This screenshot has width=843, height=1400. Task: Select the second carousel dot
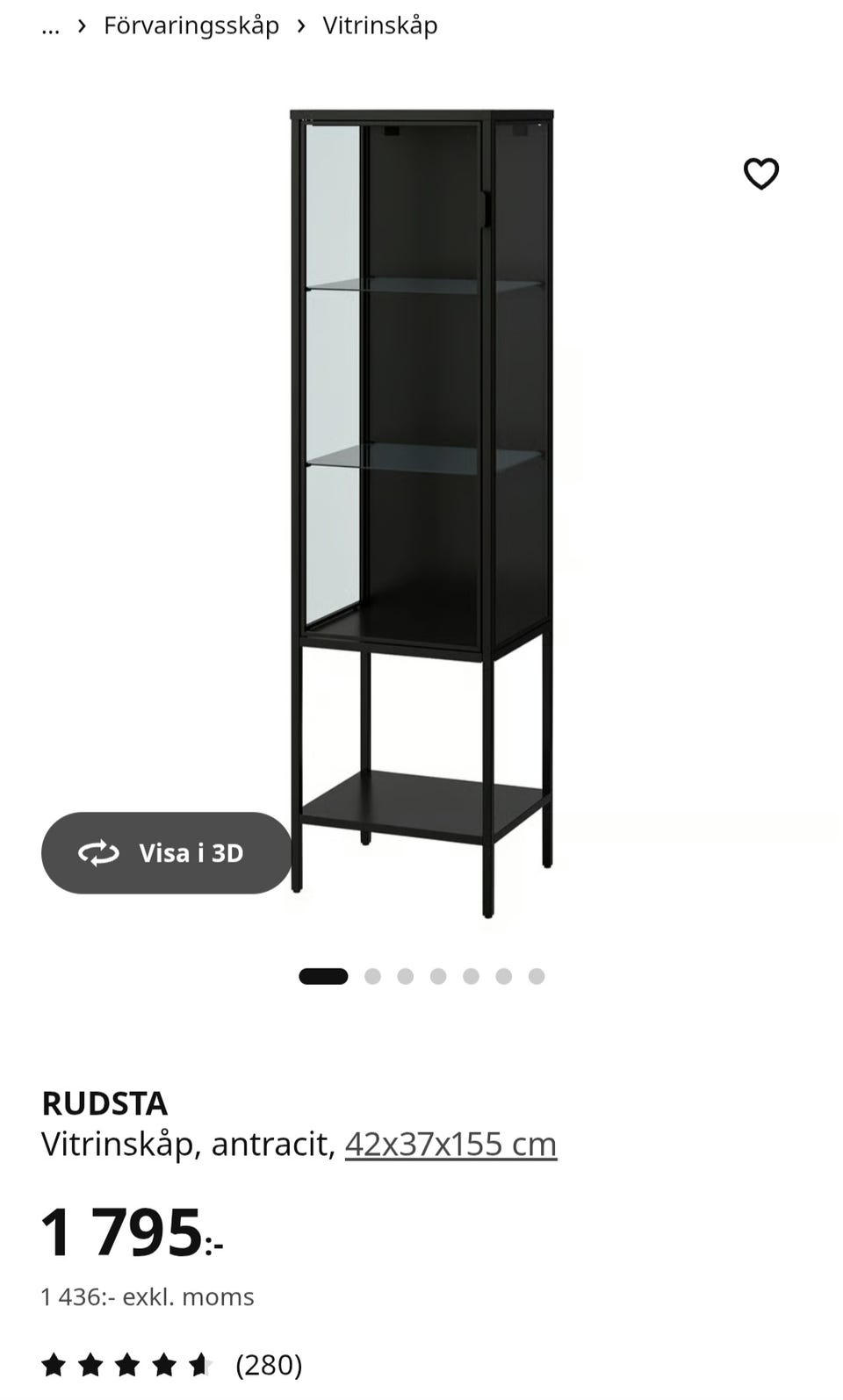pos(372,974)
